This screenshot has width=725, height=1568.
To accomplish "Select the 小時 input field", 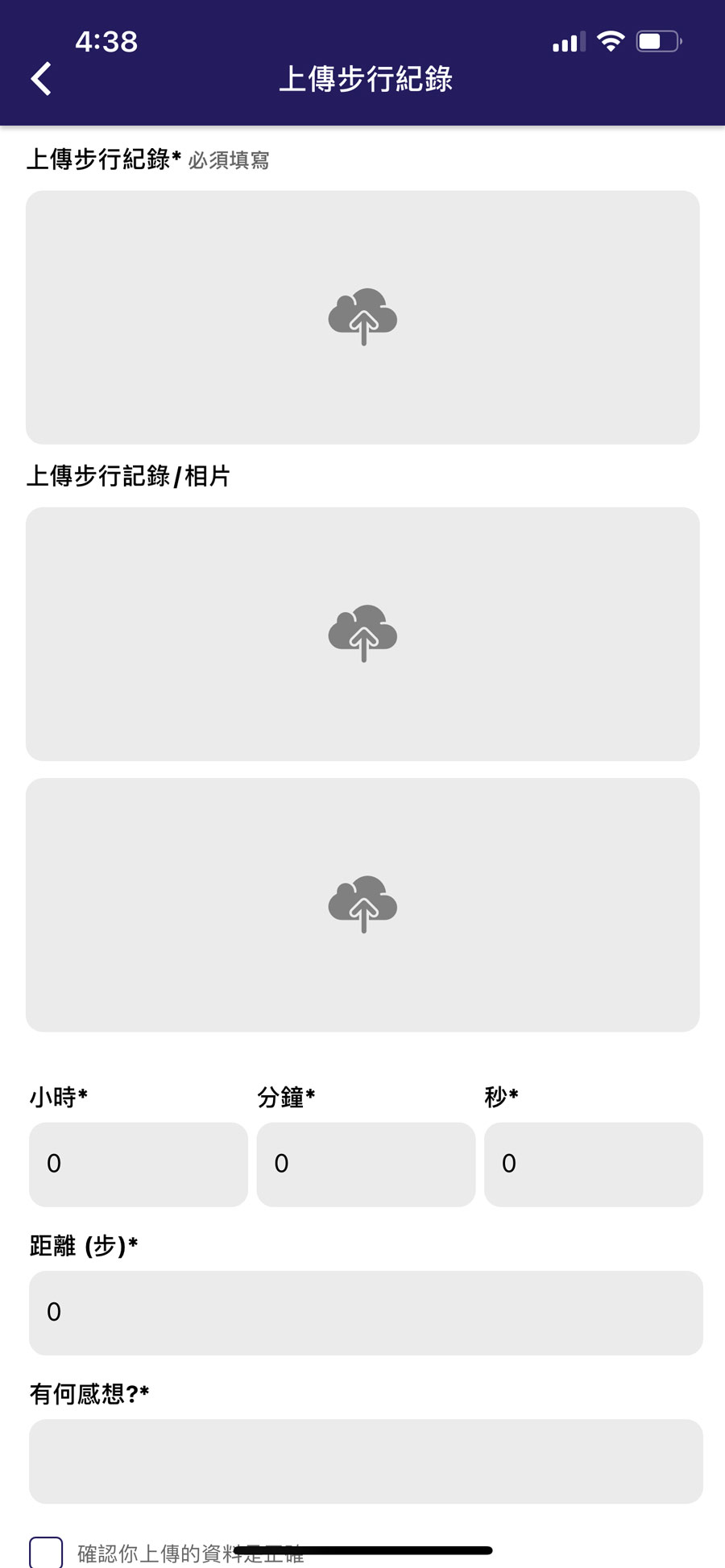I will (x=139, y=1164).
